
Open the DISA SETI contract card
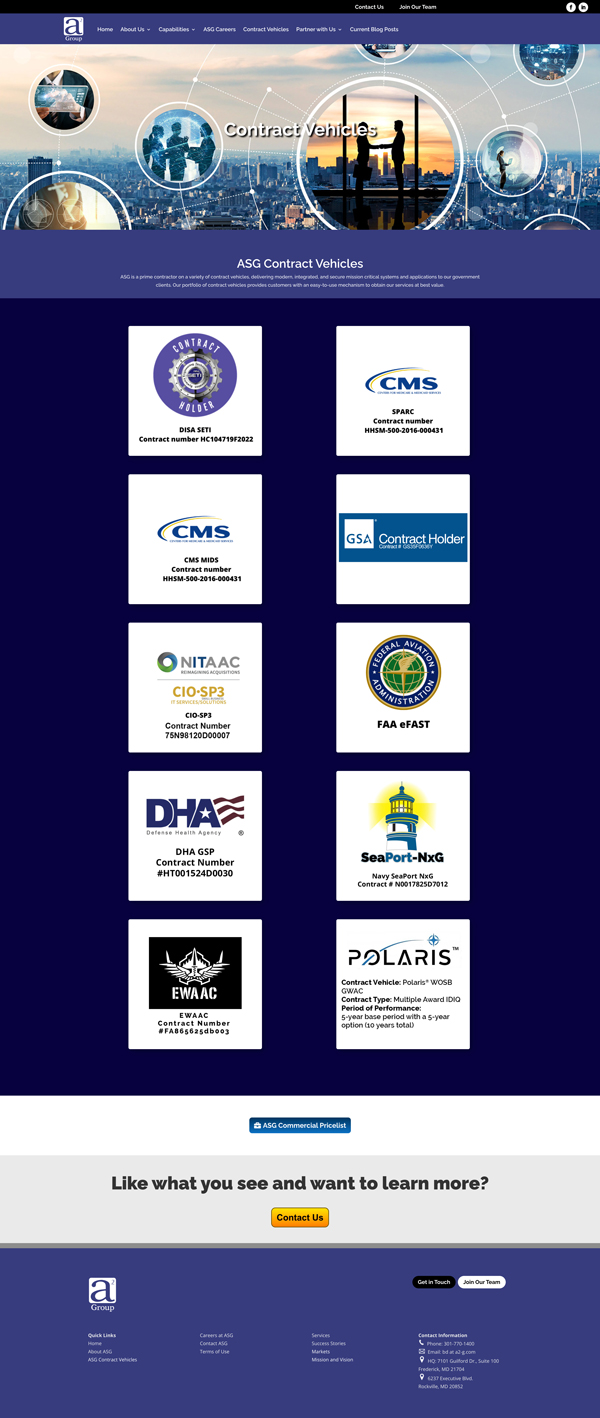point(195,391)
